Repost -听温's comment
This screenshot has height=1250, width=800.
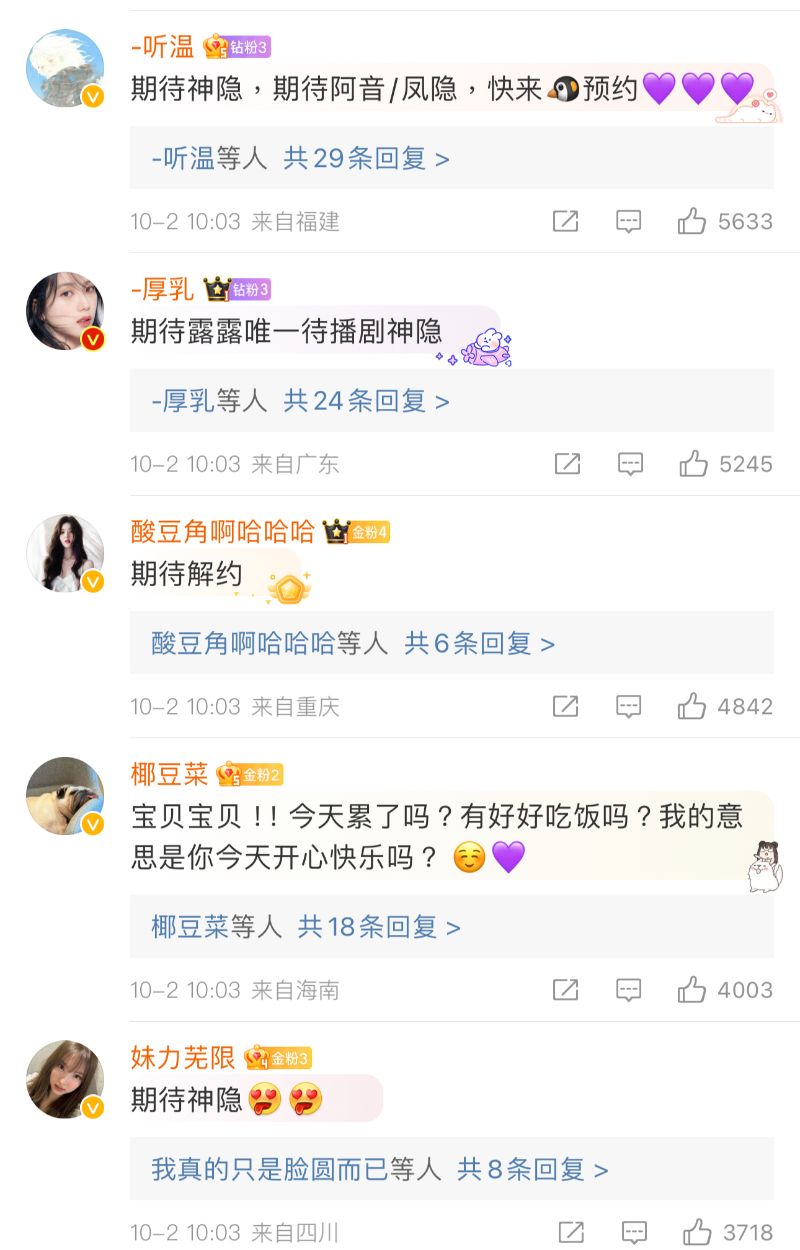(566, 221)
